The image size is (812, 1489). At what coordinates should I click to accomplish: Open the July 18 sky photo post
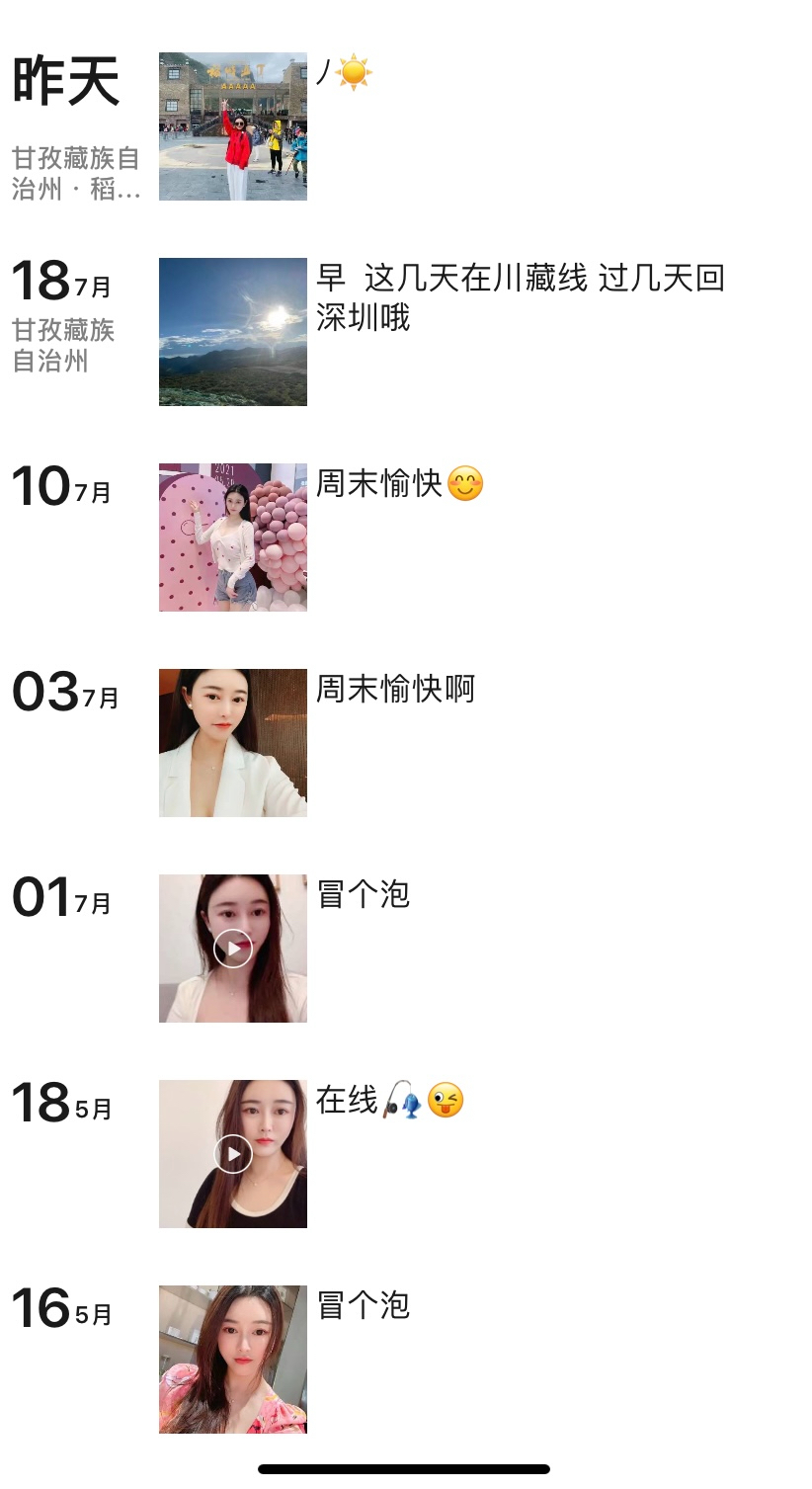[232, 332]
